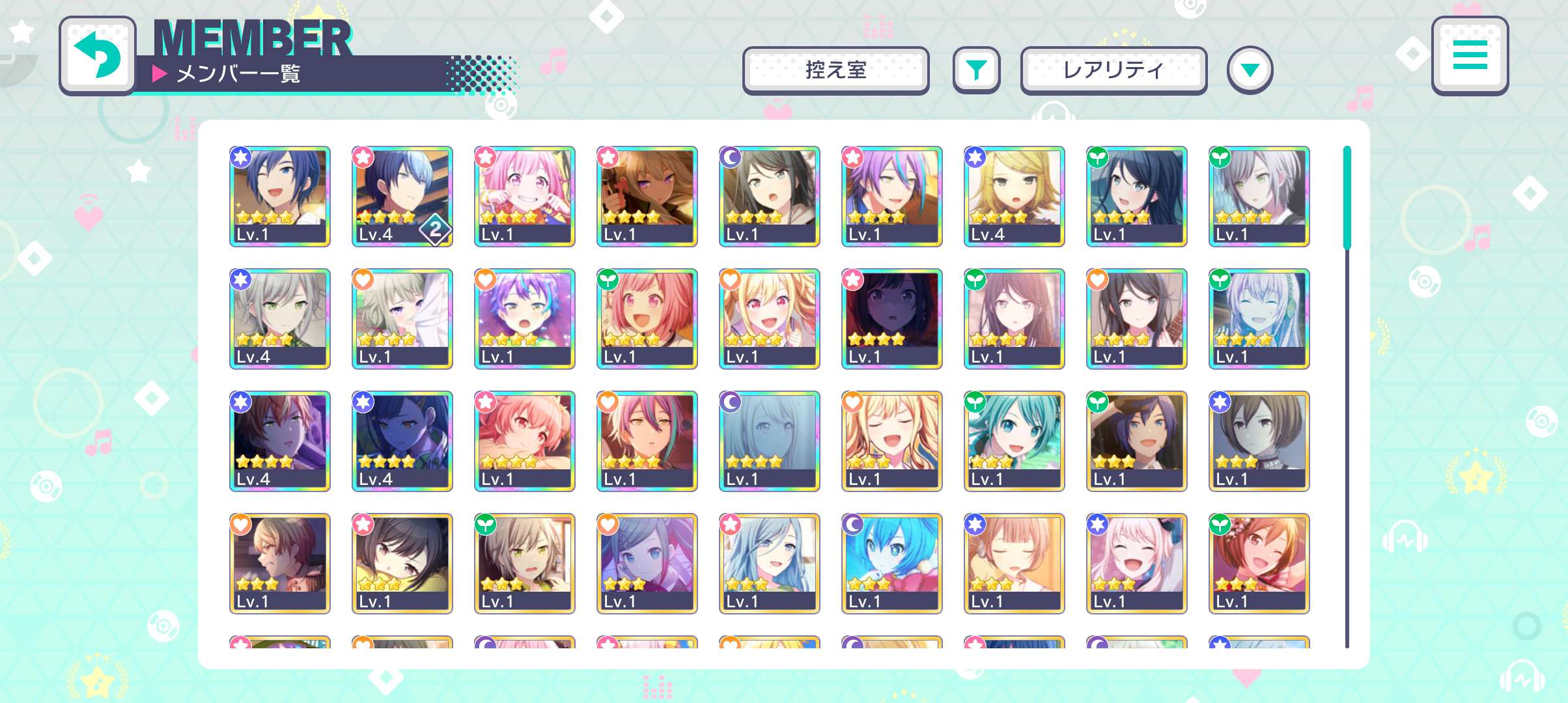The width and height of the screenshot is (1568, 703).
Task: Select the pink twin-tail girl four-star card
Action: pyautogui.click(x=524, y=196)
